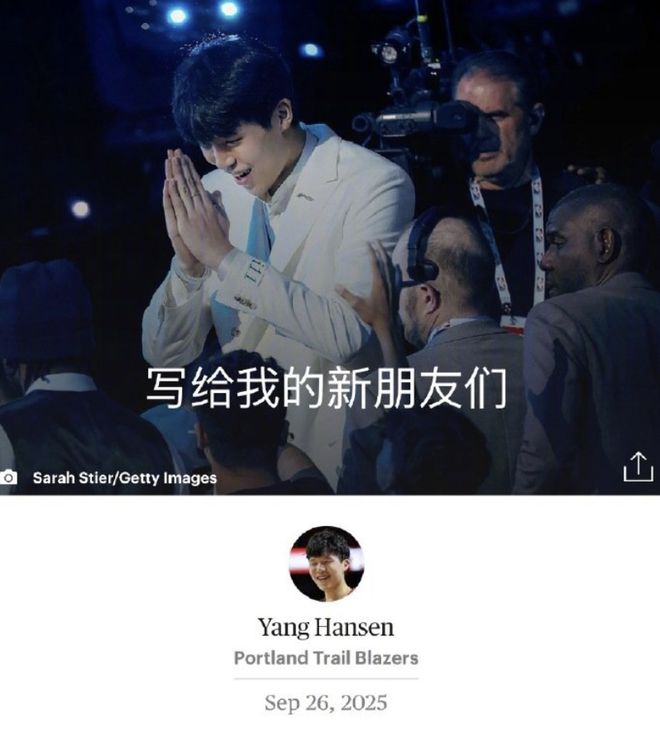Share this article
This screenshot has width=660, height=732.
(x=637, y=467)
